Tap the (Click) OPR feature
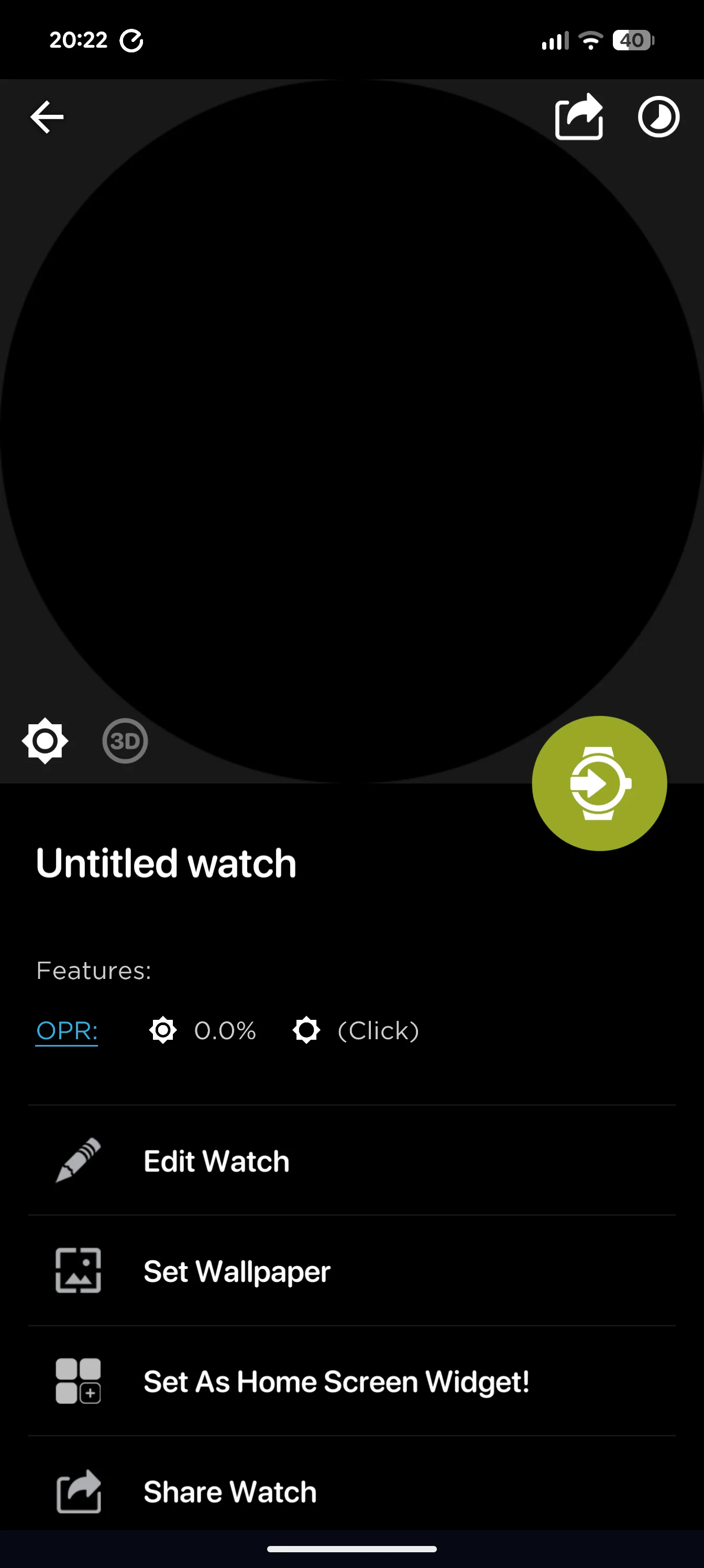This screenshot has height=1568, width=704. (377, 1030)
